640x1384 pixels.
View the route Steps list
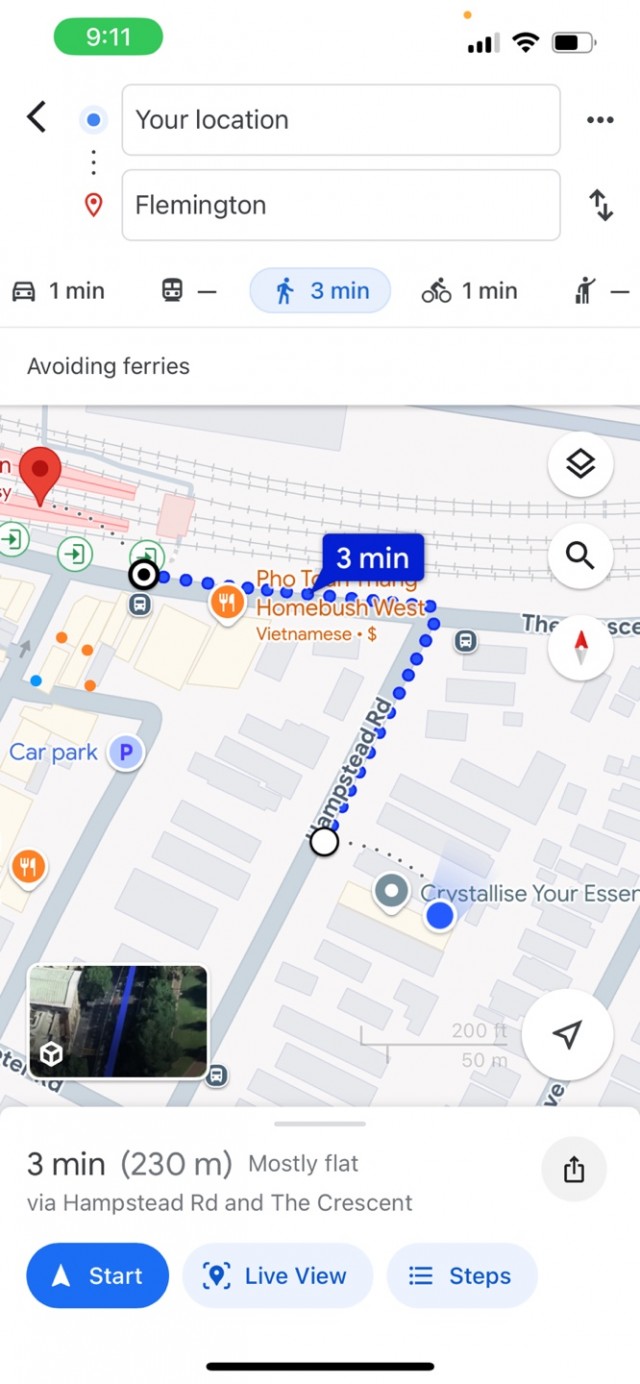point(461,1276)
